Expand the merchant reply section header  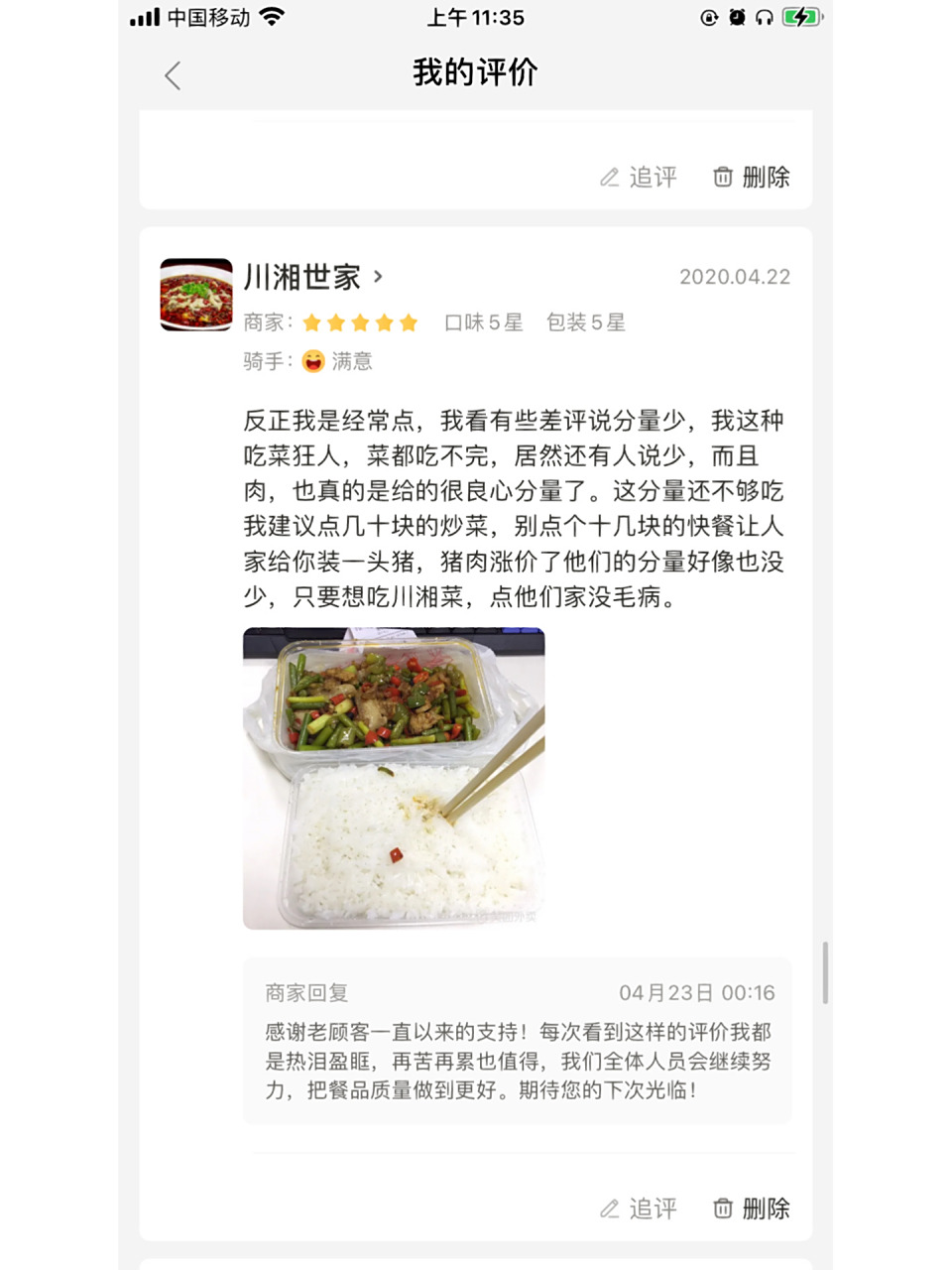(x=309, y=992)
